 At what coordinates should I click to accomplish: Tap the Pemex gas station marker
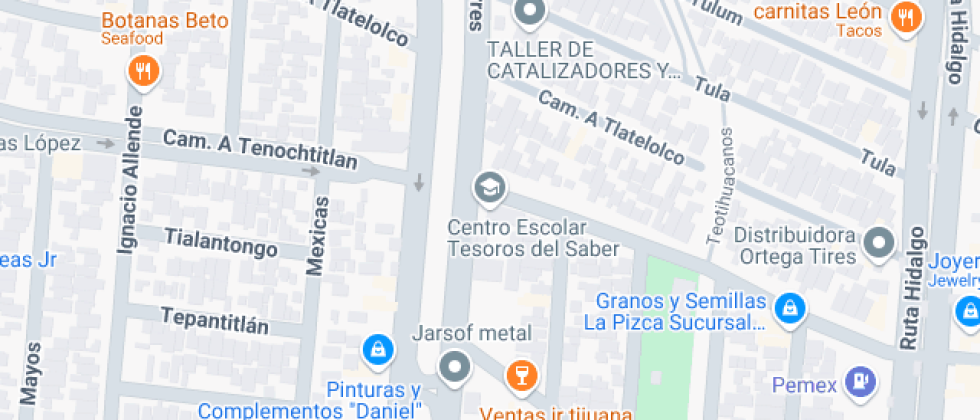861,383
